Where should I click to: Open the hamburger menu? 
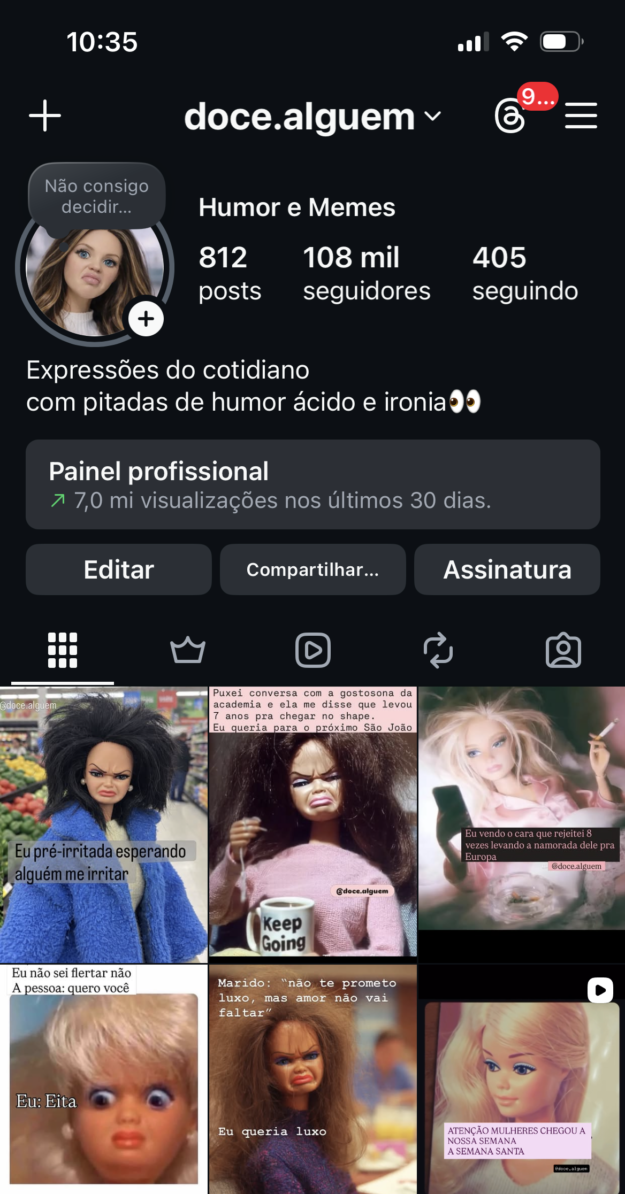[581, 116]
